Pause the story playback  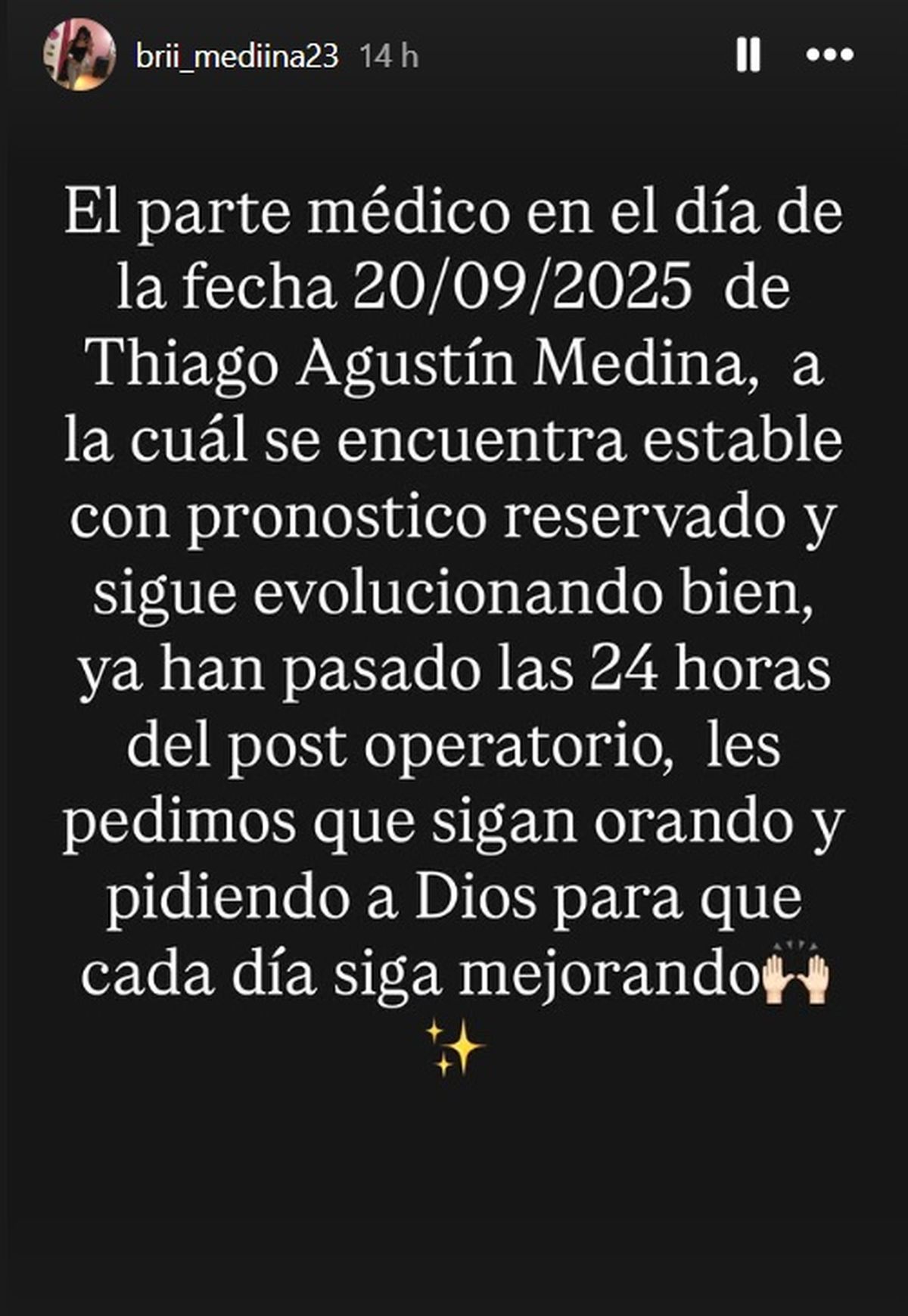pyautogui.click(x=748, y=55)
